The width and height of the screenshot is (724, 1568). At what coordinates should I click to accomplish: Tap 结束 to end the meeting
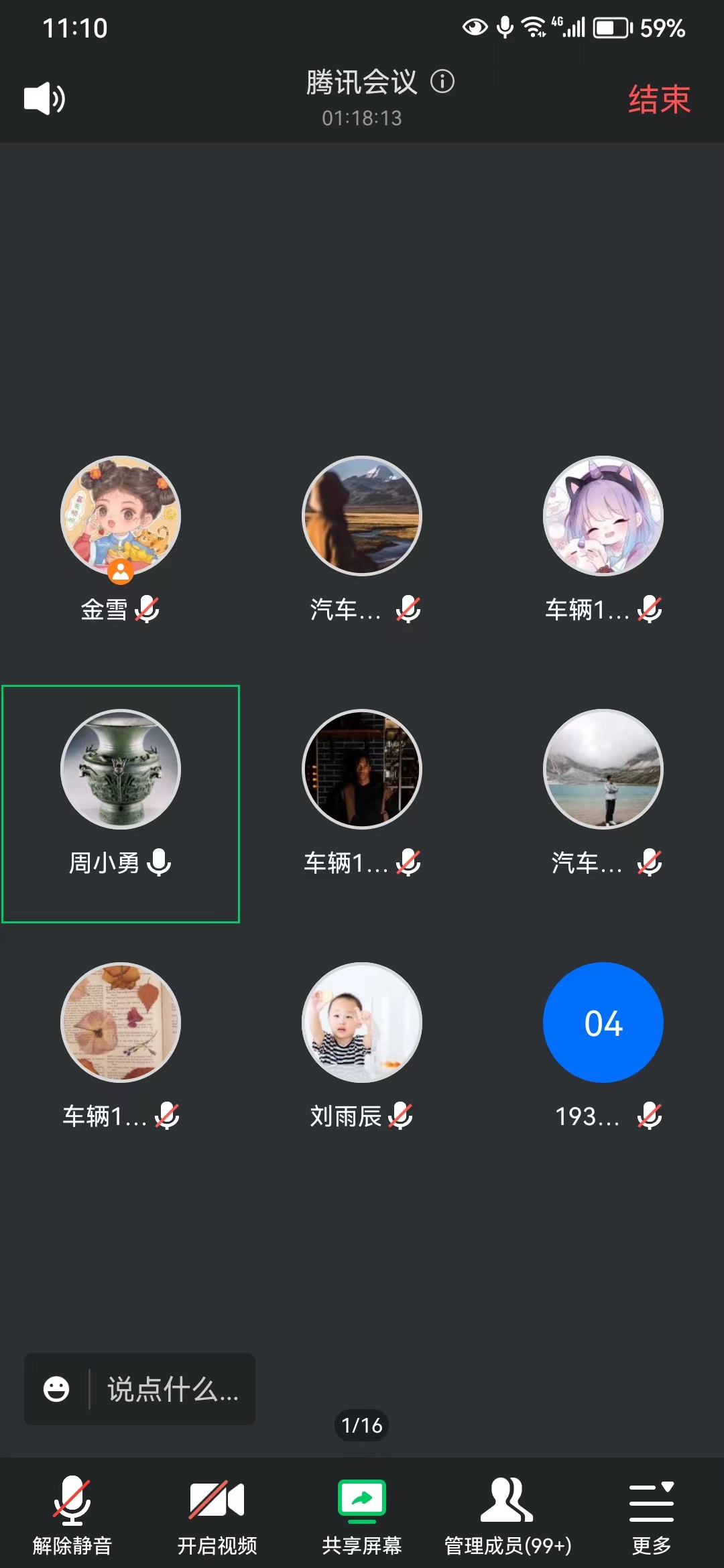coord(658,100)
